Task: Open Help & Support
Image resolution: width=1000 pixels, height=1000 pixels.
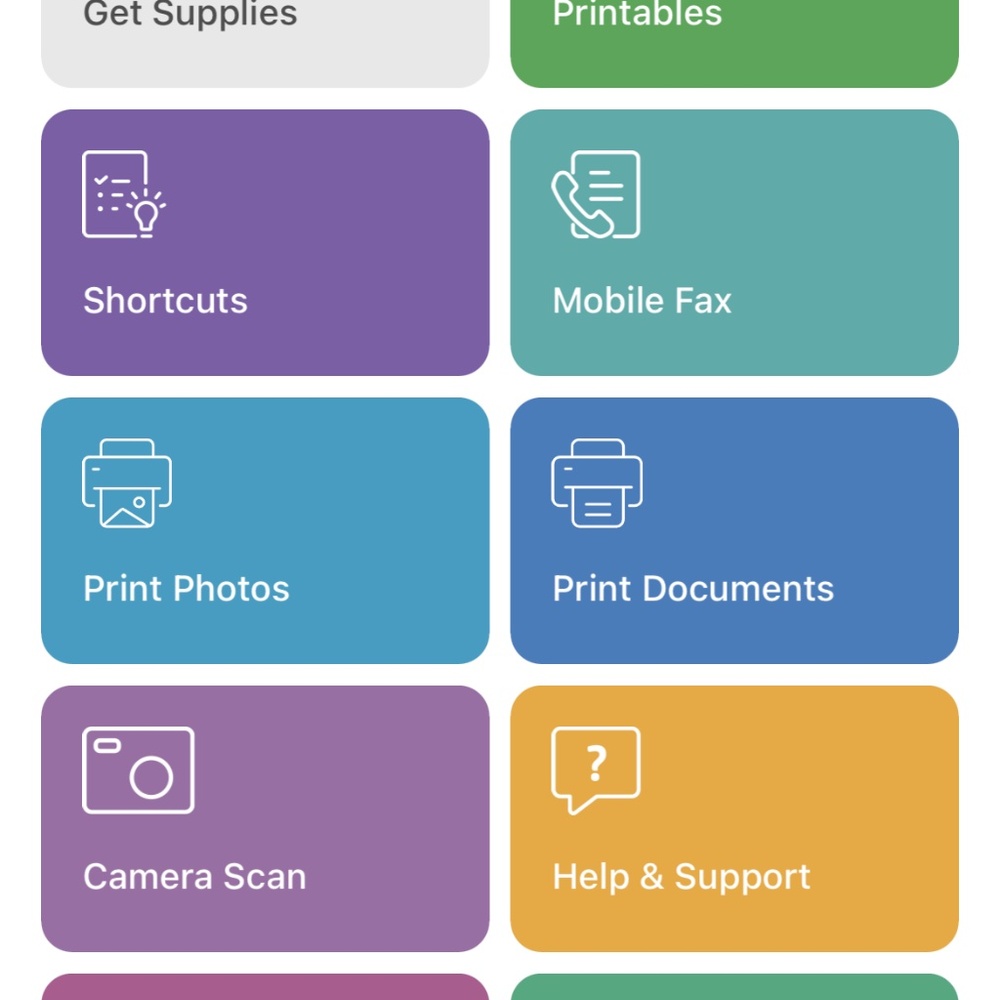Action: click(x=734, y=819)
